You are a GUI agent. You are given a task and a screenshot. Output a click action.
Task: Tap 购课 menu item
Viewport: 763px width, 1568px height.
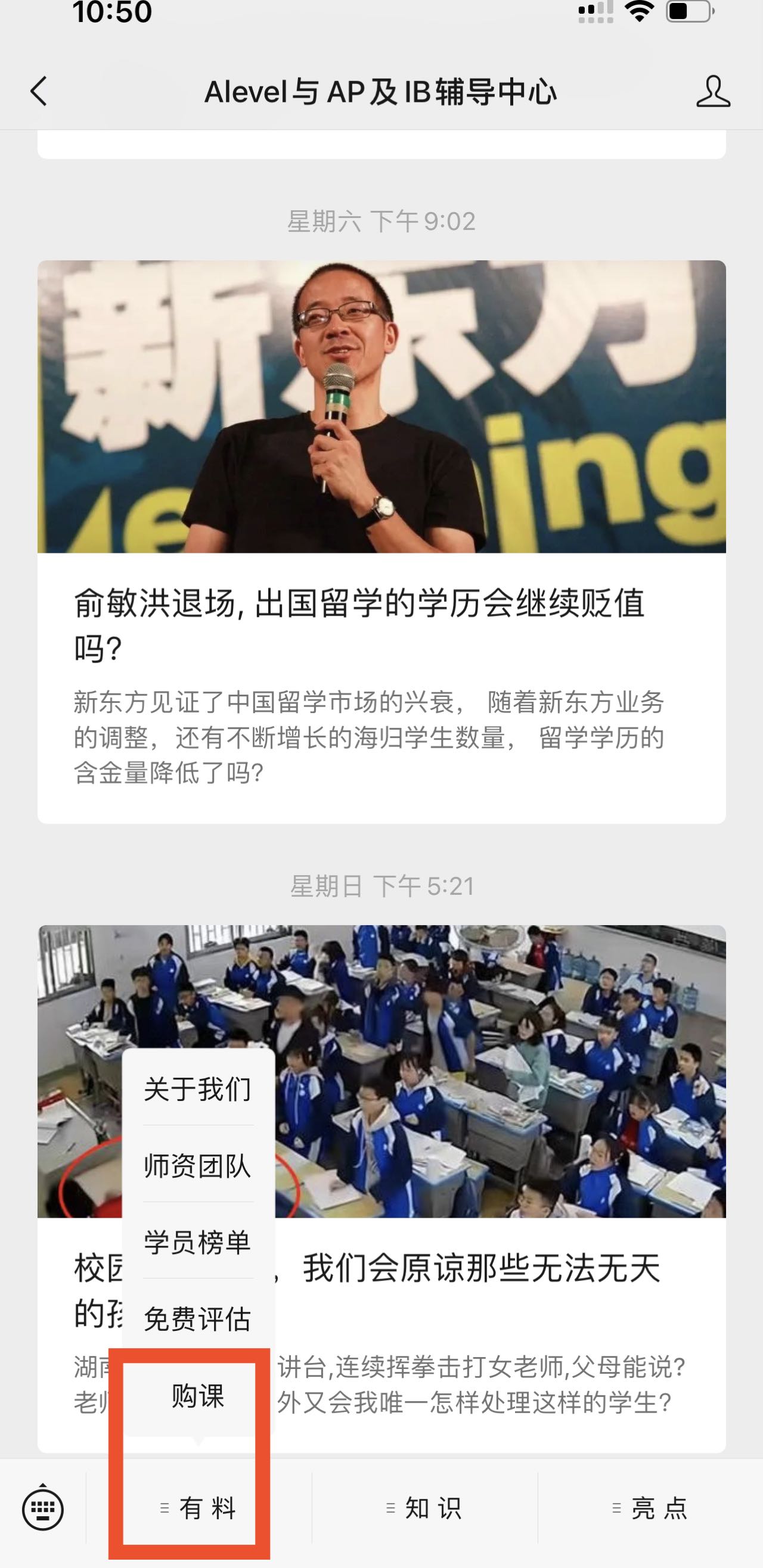pyautogui.click(x=198, y=1395)
